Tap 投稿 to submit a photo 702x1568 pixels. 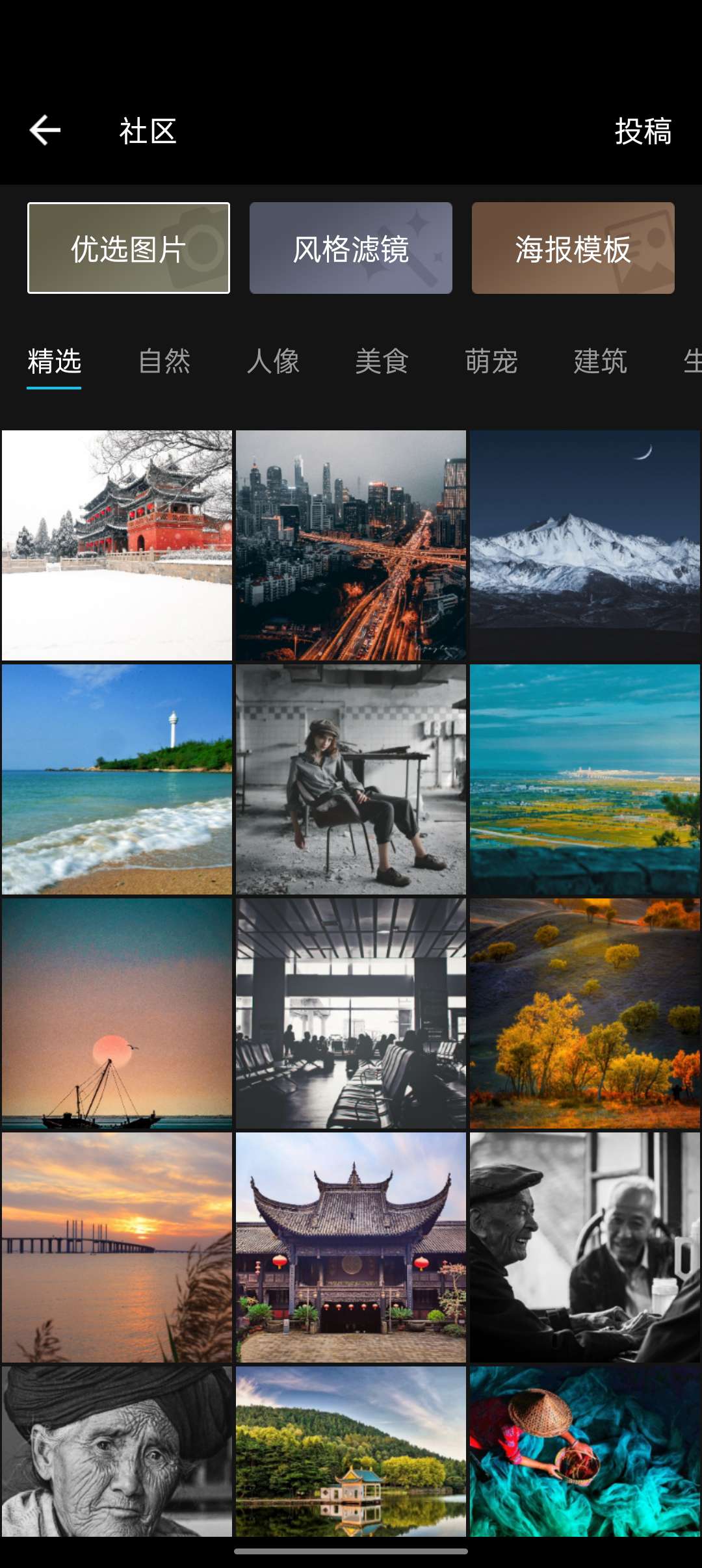(x=643, y=131)
